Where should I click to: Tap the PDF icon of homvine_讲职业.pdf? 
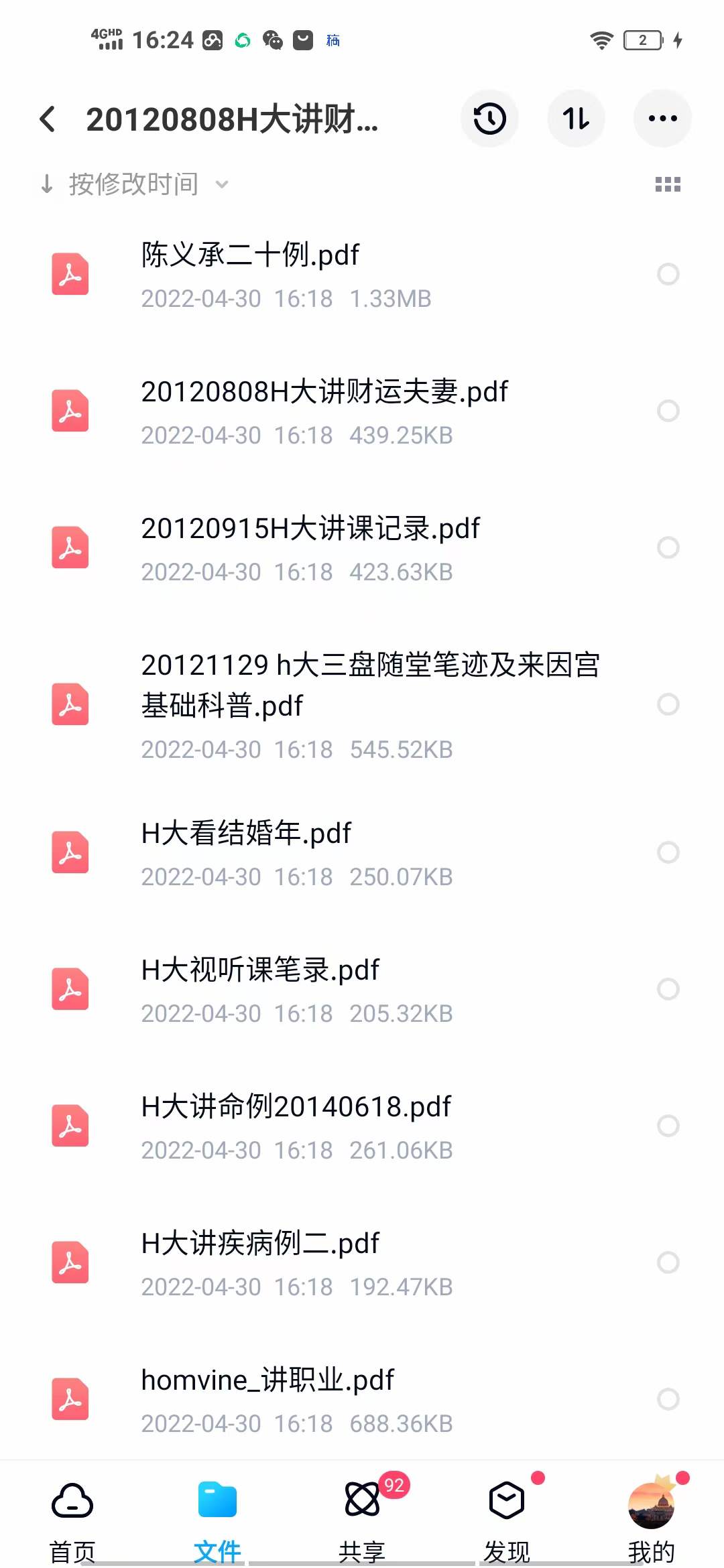pyautogui.click(x=70, y=1400)
